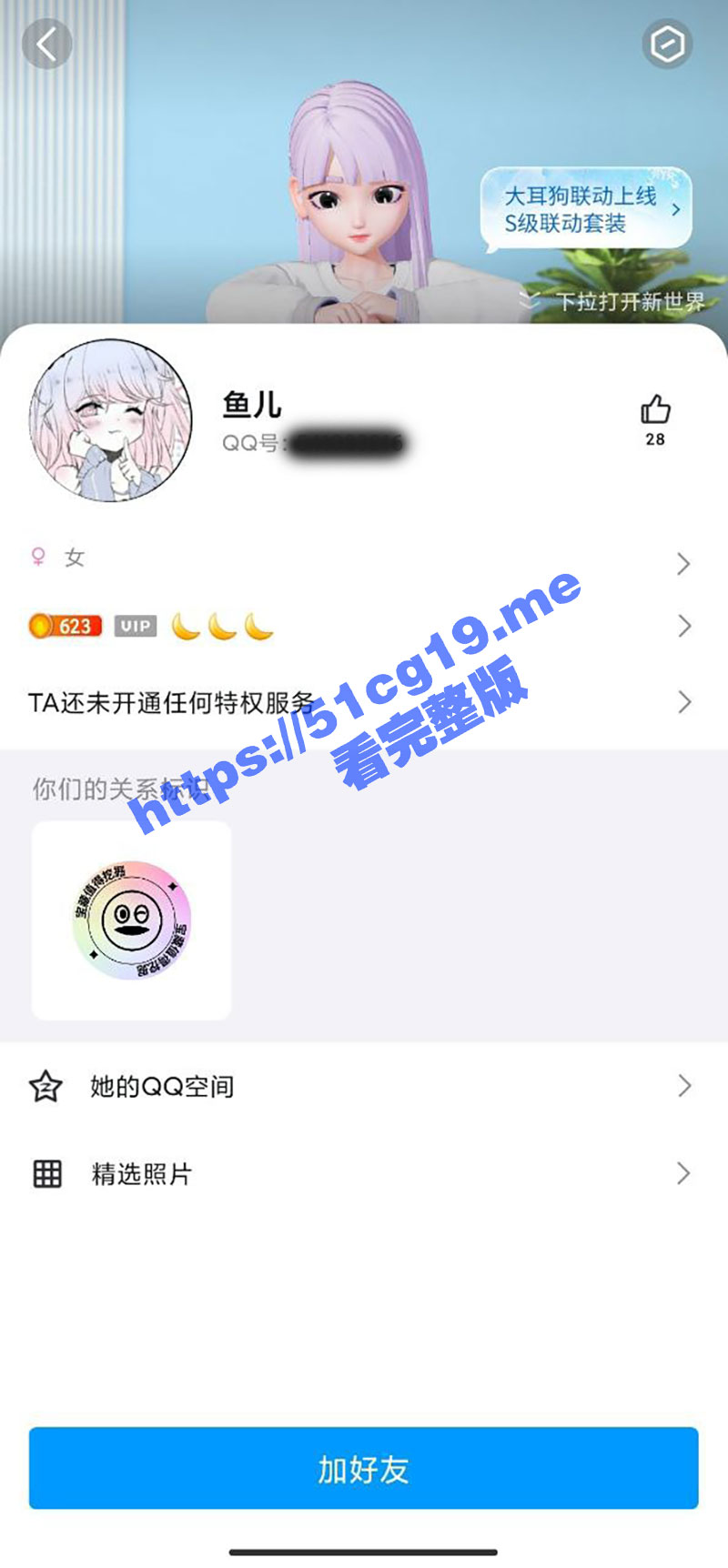Open the 大耳狗联动上线 promo bubble
Image resolution: width=728 pixels, height=1568 pixels.
tap(586, 209)
